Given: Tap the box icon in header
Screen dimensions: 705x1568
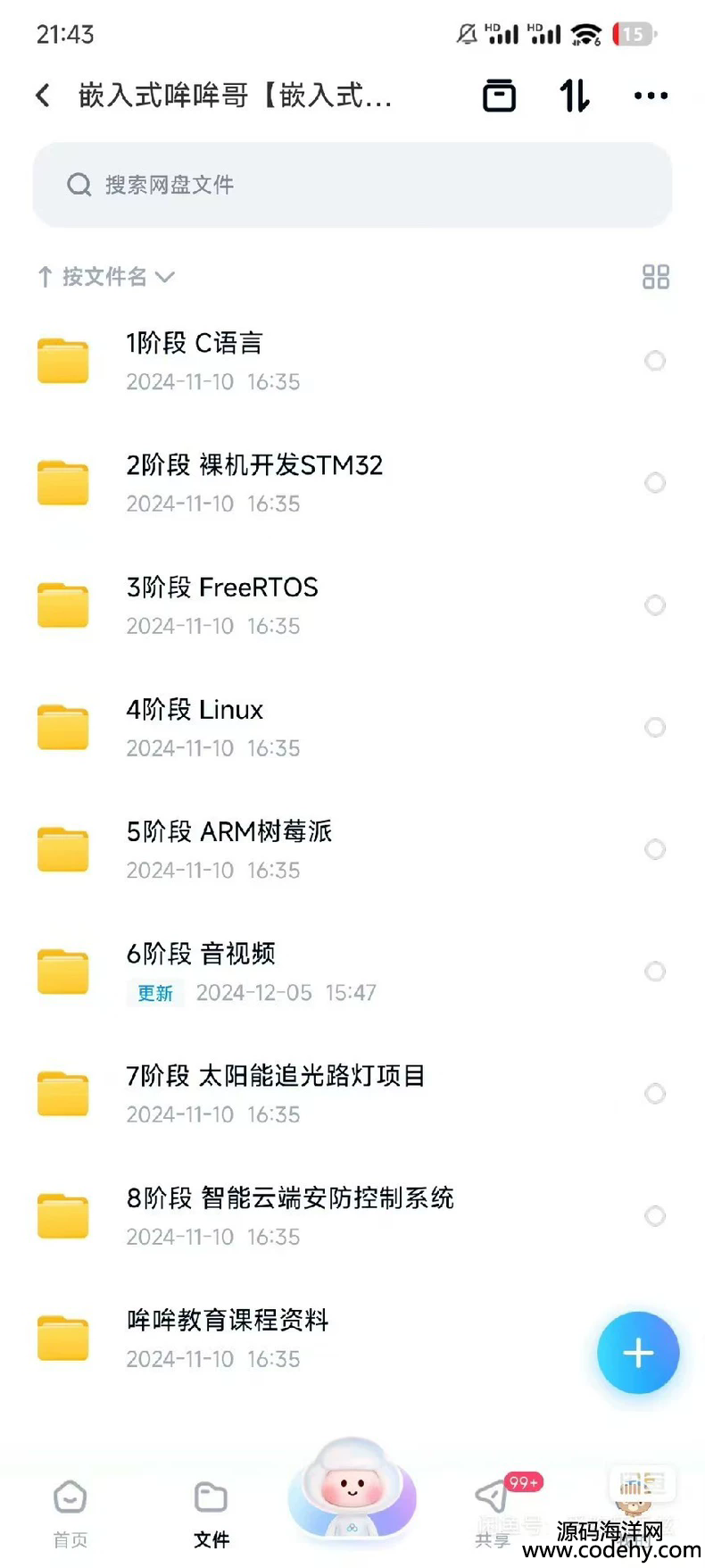Looking at the screenshot, I should click(x=499, y=96).
